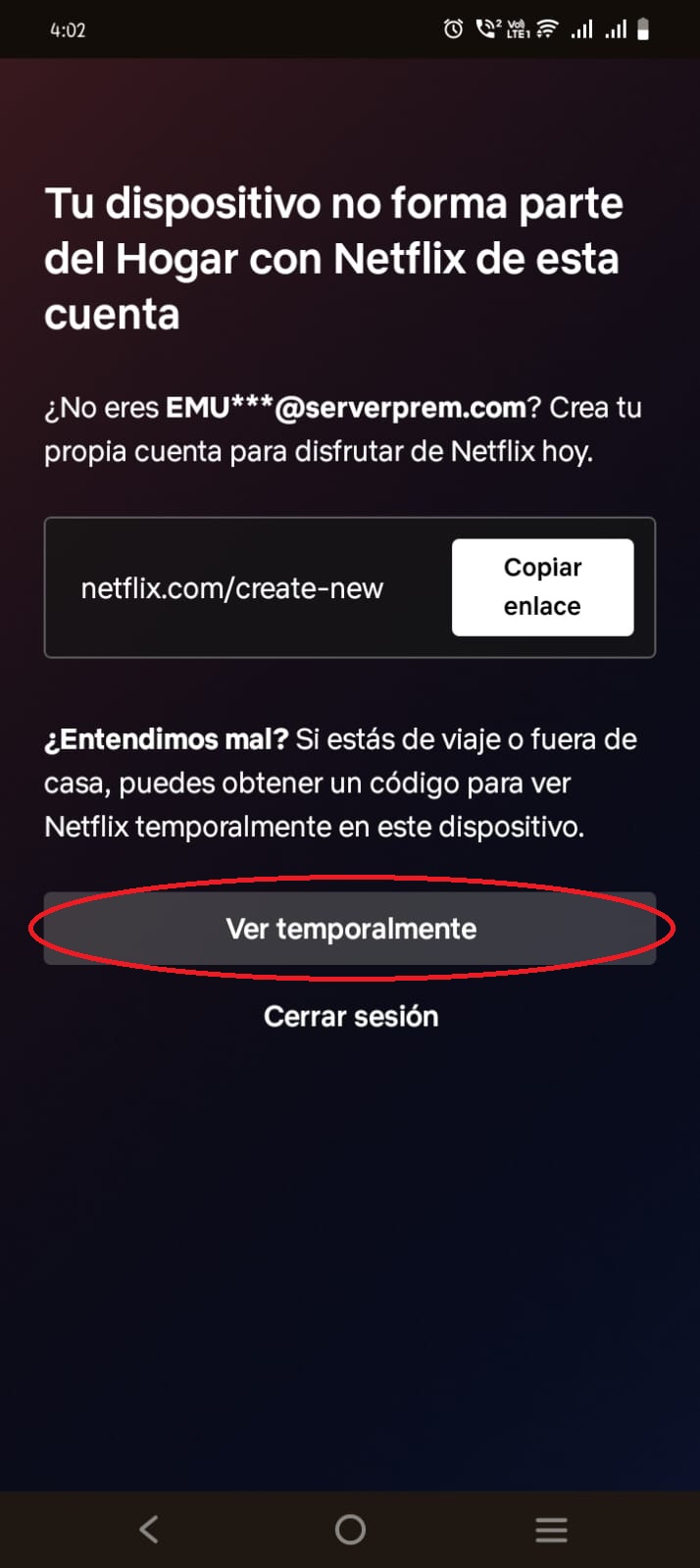The height and width of the screenshot is (1568, 700).
Task: Select the Ver temporalmente button
Action: pyautogui.click(x=350, y=928)
